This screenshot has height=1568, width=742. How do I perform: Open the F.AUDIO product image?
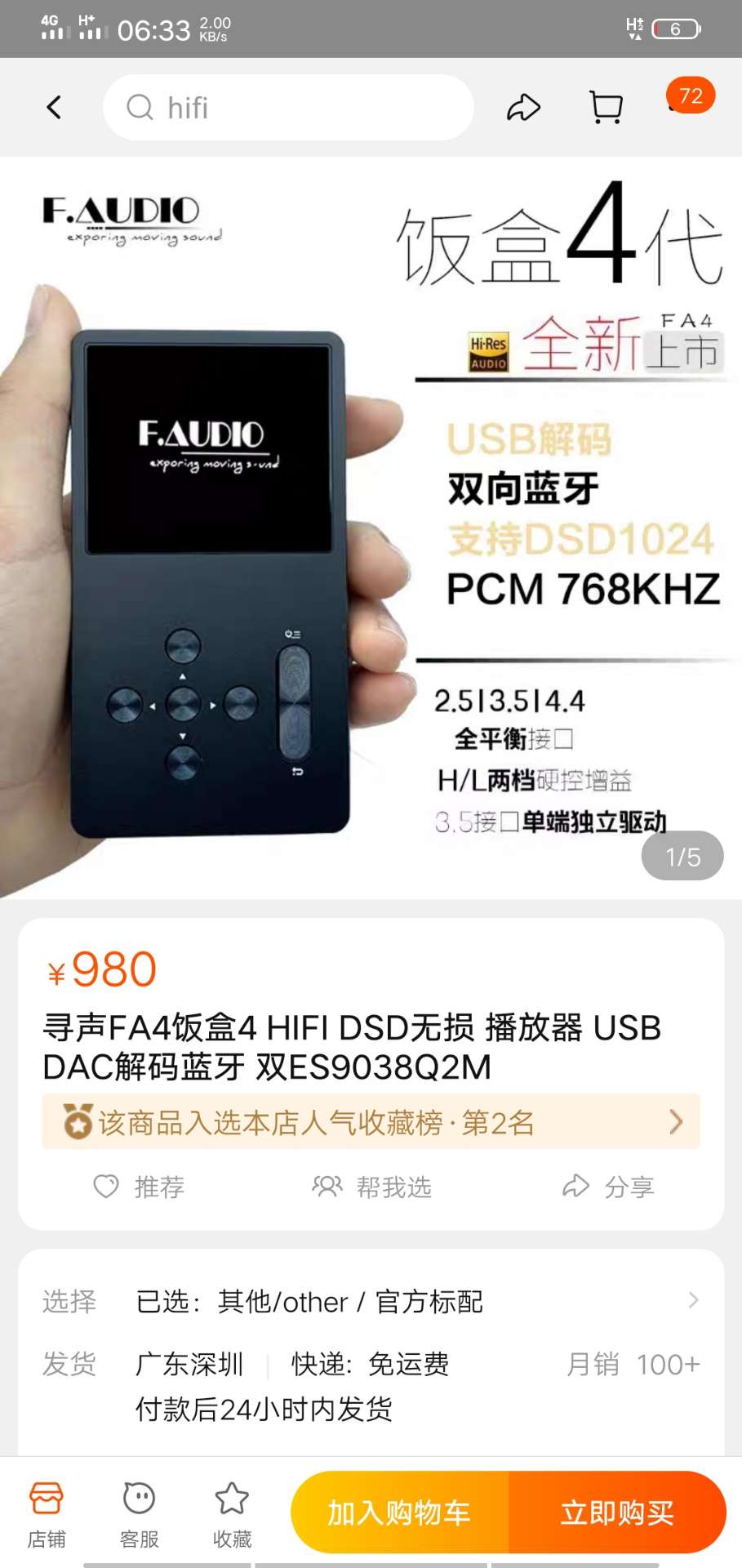371,528
